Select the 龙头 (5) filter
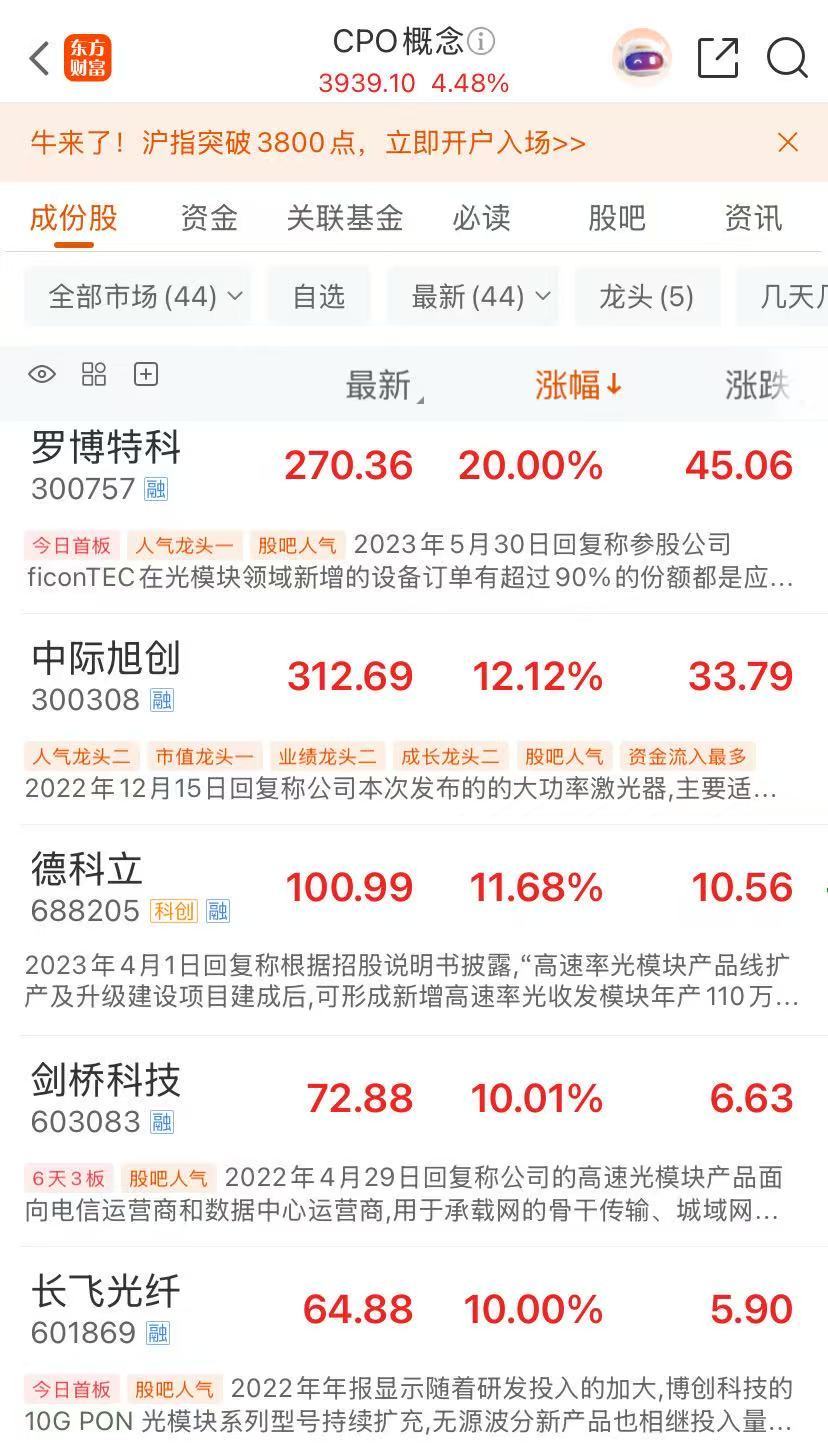The height and width of the screenshot is (1456, 828). coord(647,296)
